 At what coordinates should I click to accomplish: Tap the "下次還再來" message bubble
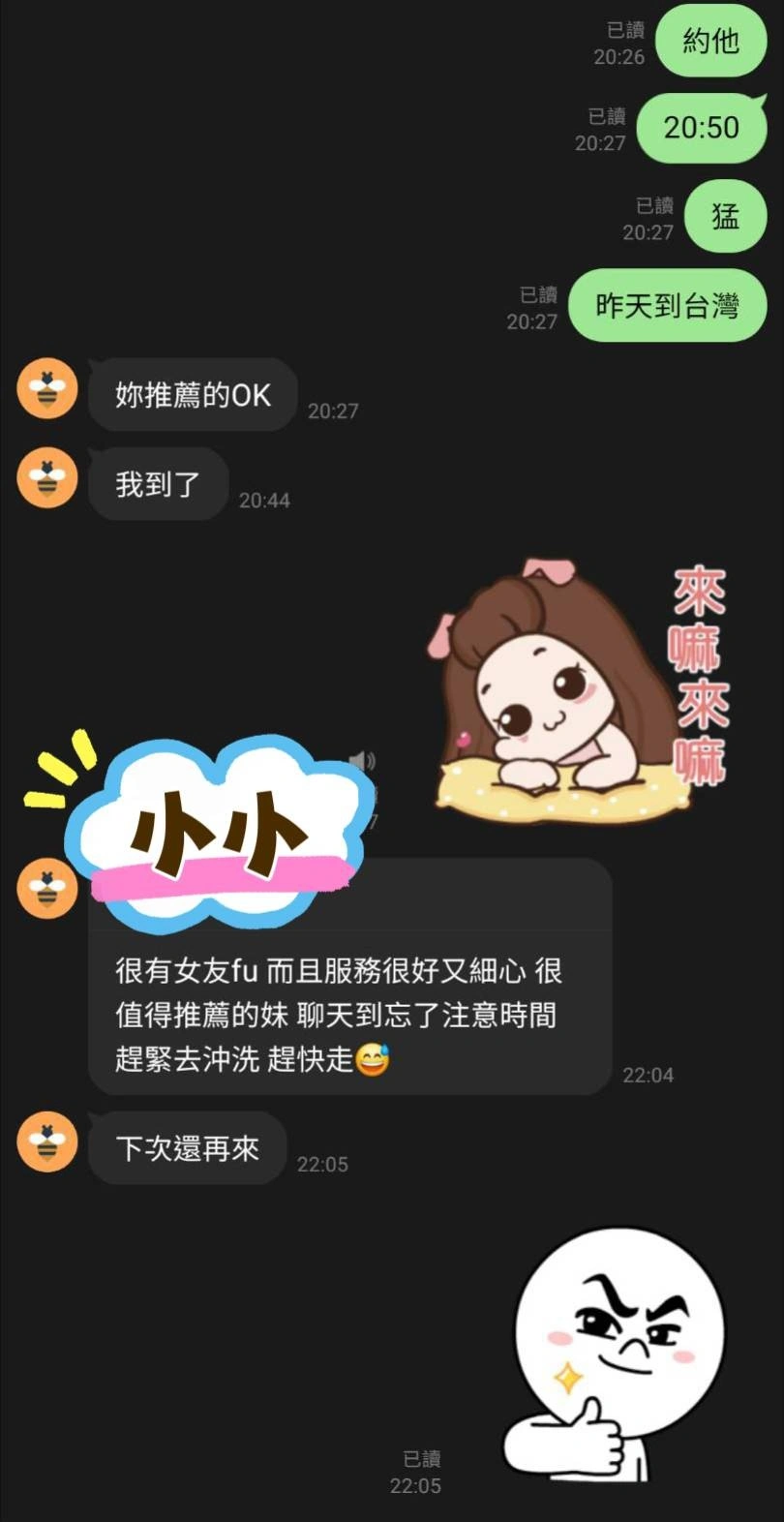(x=186, y=1148)
